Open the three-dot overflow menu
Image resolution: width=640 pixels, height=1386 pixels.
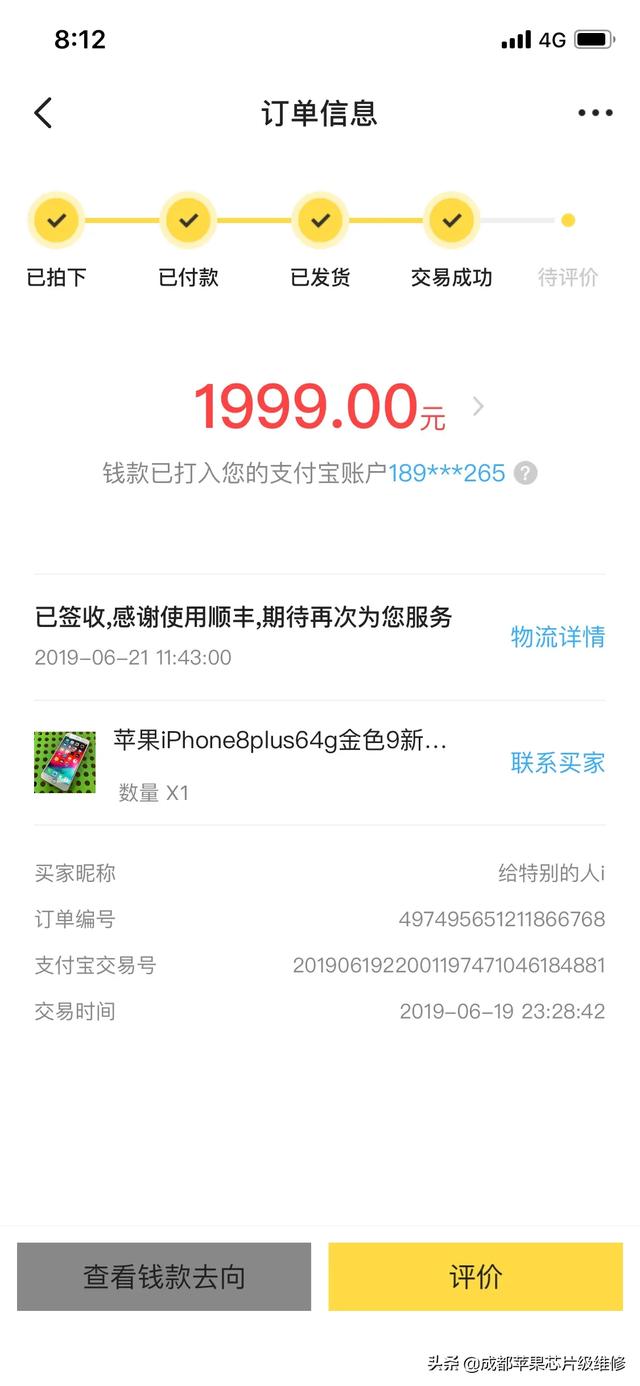click(x=595, y=113)
